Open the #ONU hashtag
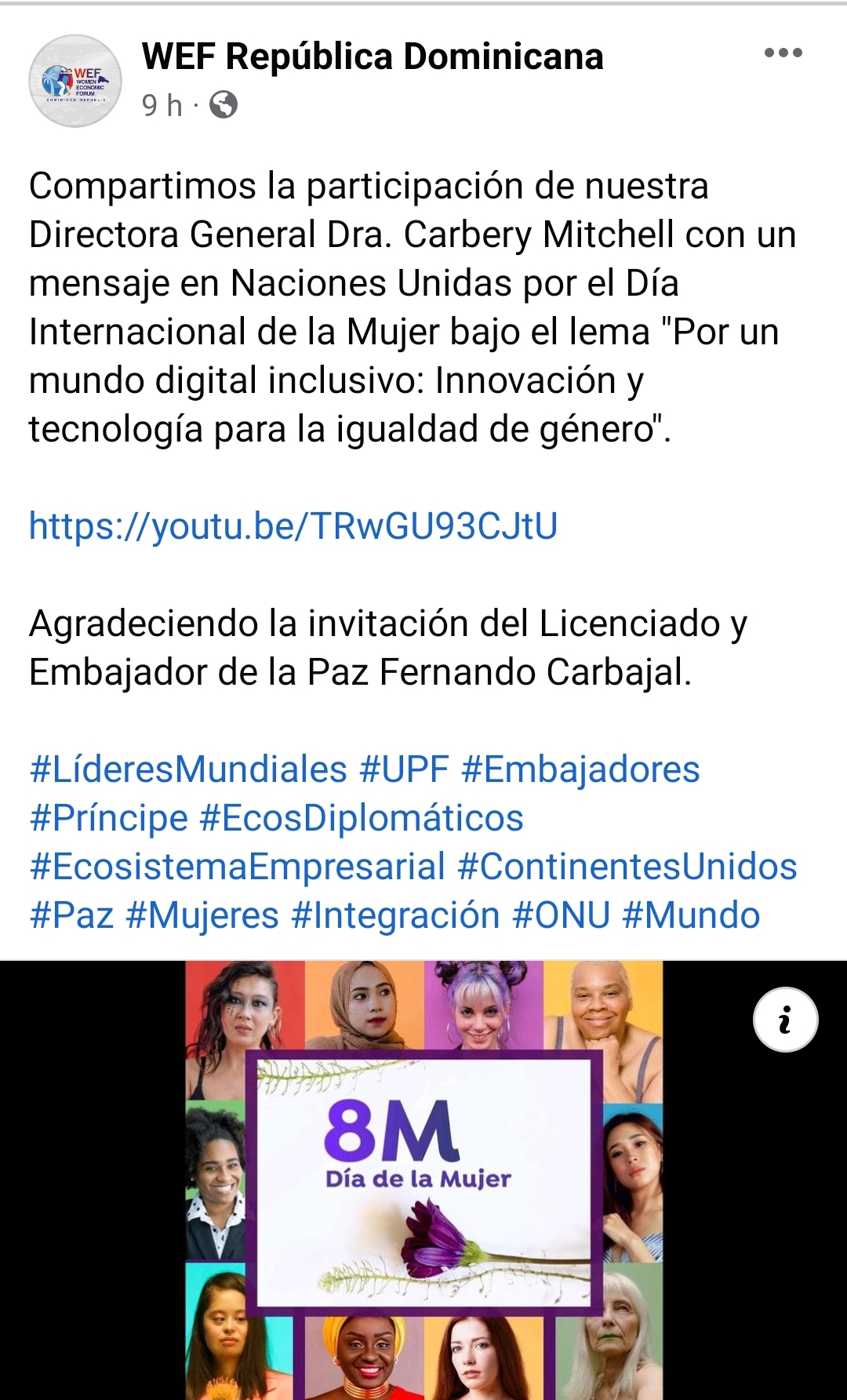The height and width of the screenshot is (1400, 847). (561, 915)
